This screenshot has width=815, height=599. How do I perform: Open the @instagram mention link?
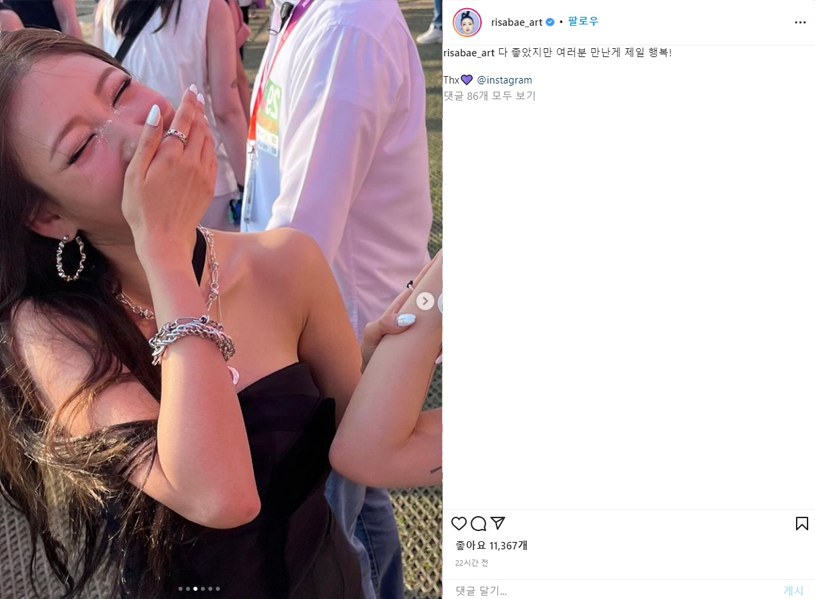(504, 80)
